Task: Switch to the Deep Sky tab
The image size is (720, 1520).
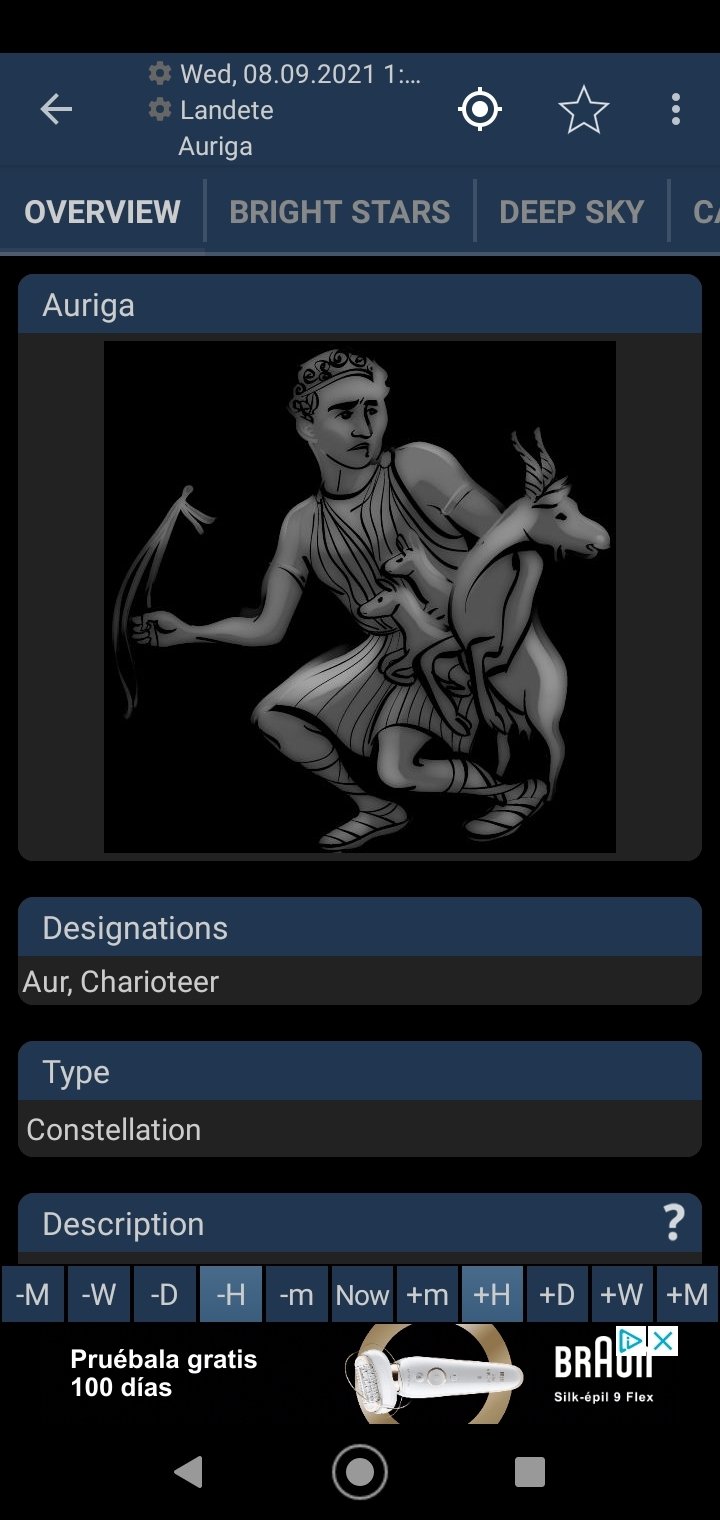Action: [x=572, y=212]
